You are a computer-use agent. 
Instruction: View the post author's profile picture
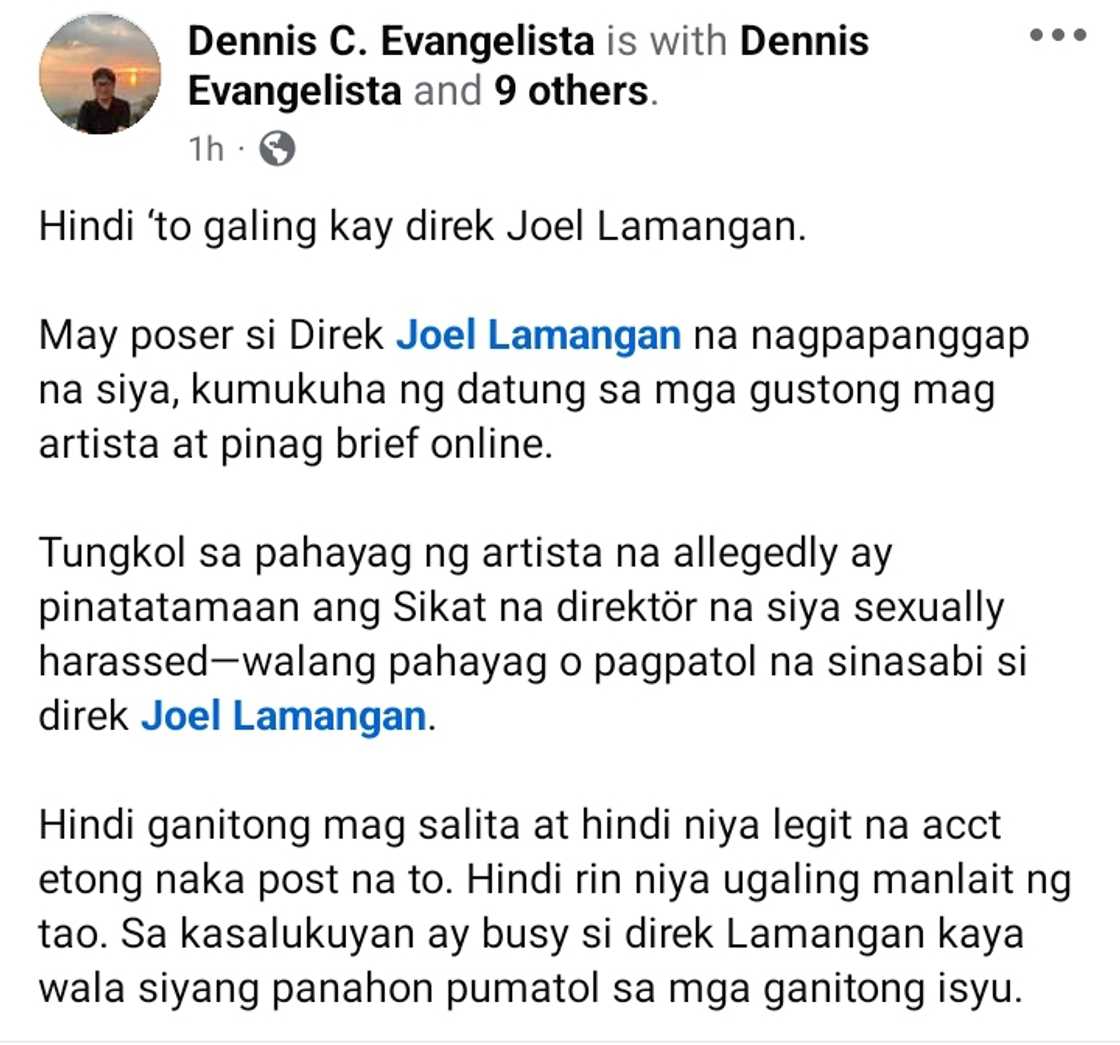point(100,75)
